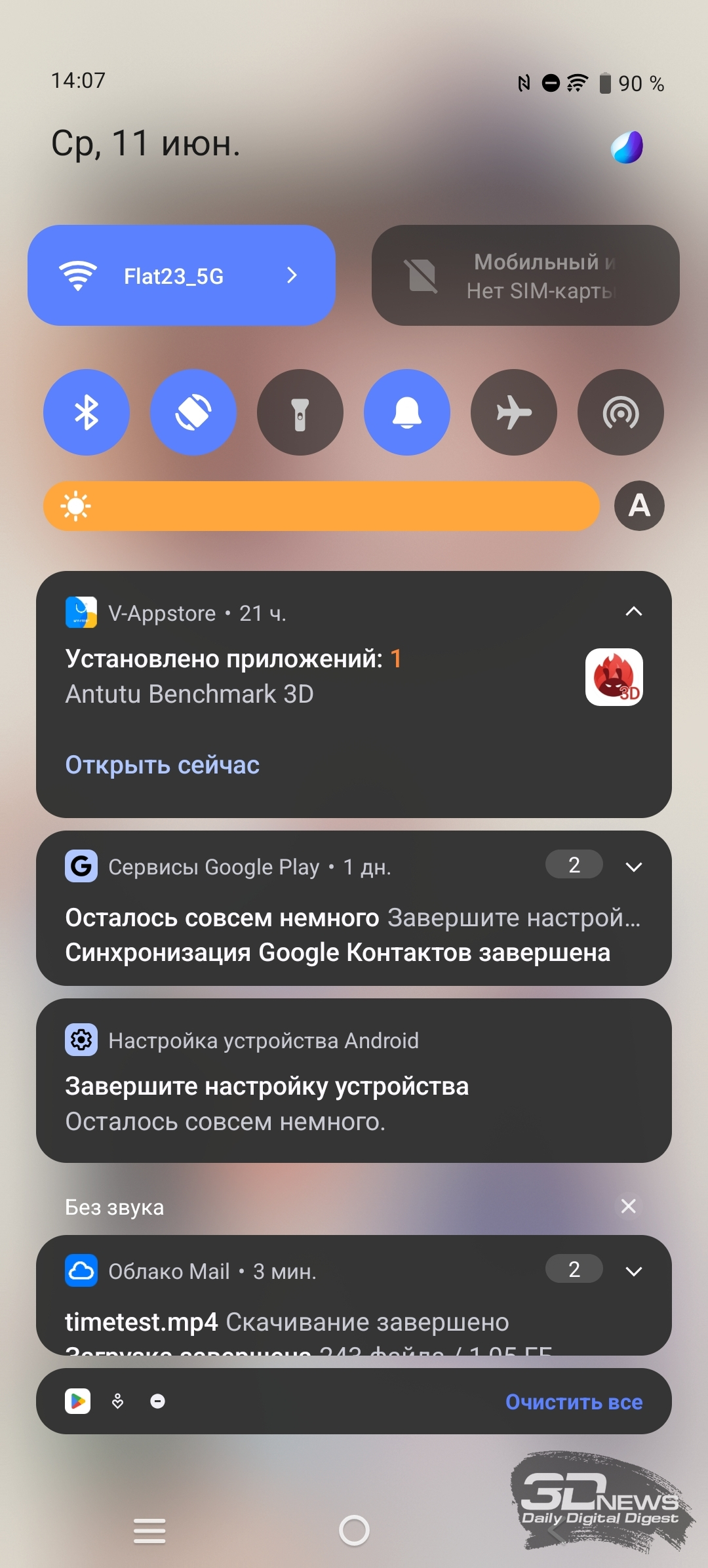Go to the home screen
Screen dimensions: 708x1568
[354, 1530]
